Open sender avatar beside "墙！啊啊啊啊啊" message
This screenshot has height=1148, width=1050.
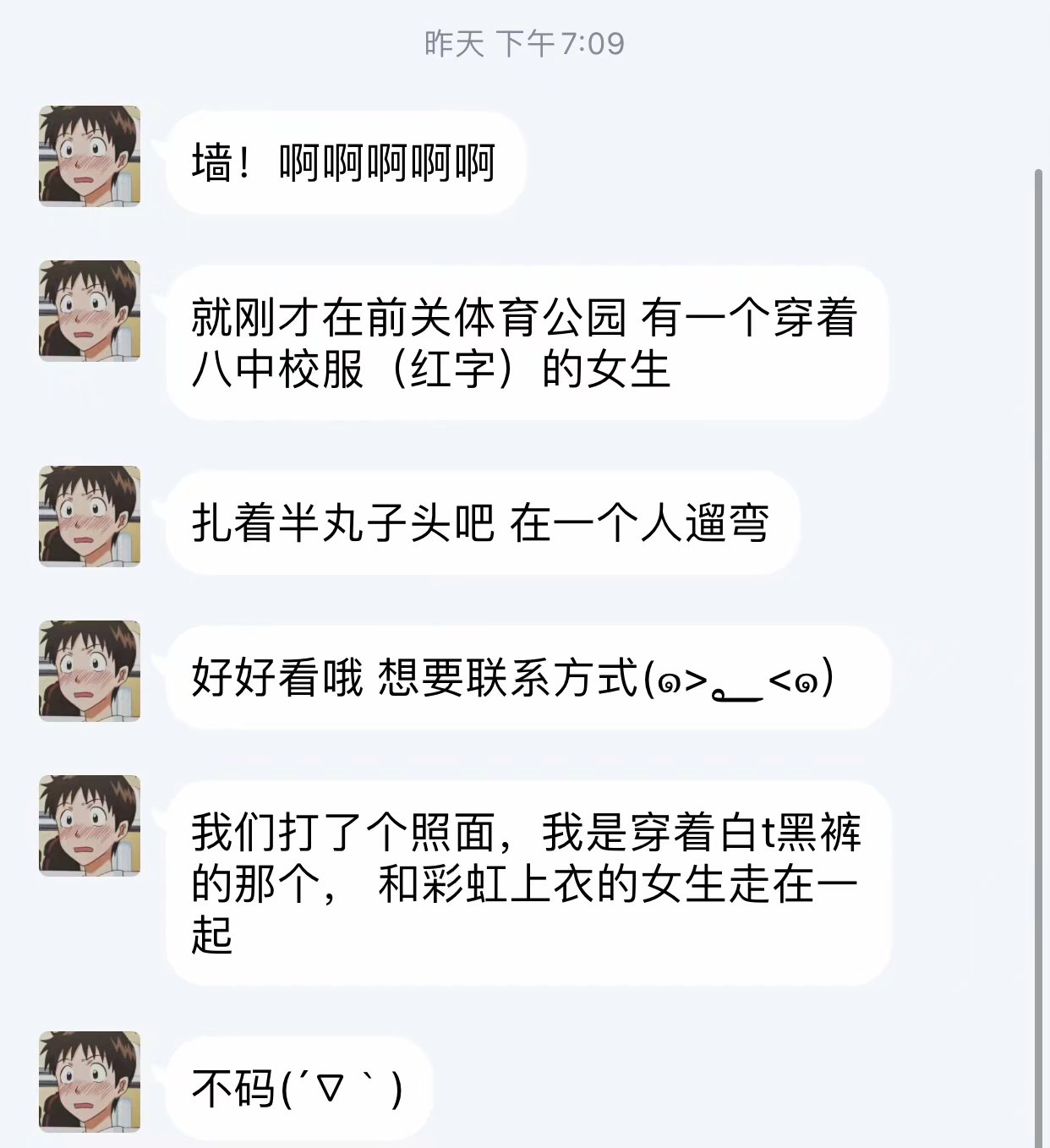[x=90, y=156]
